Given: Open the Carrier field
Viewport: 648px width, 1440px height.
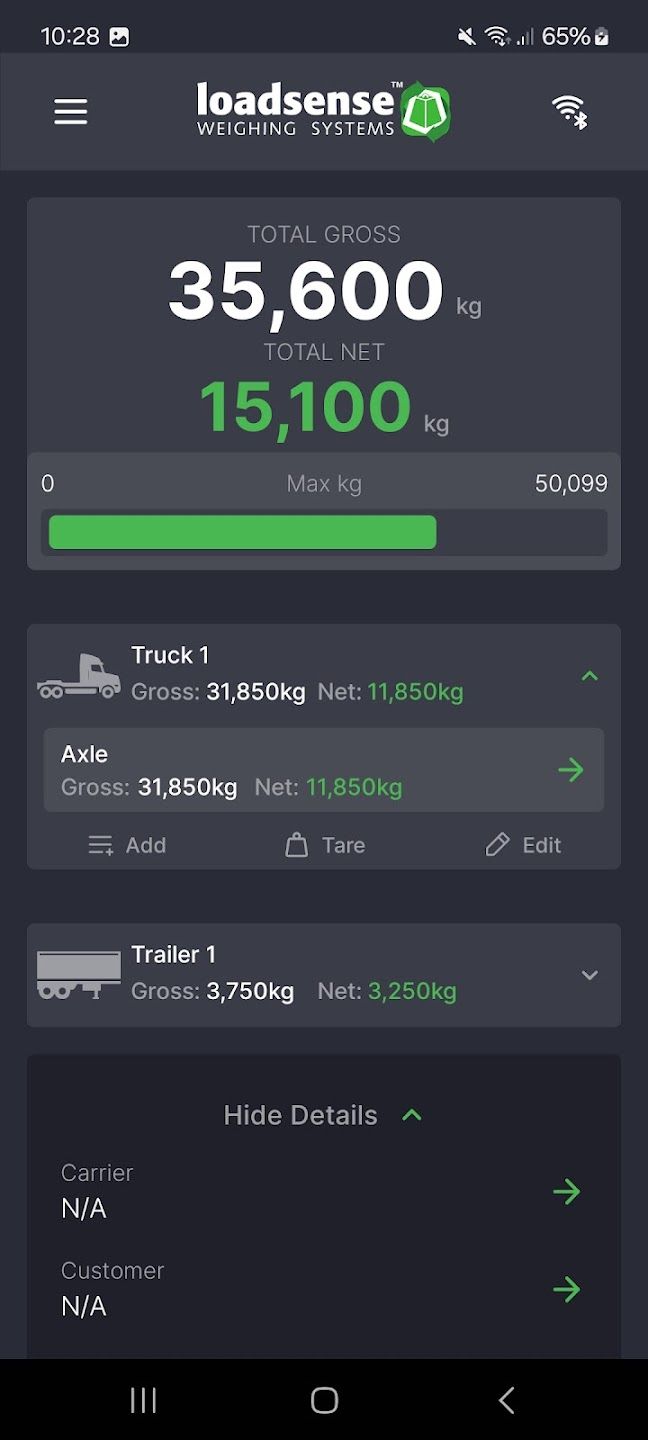Looking at the screenshot, I should coord(566,1191).
